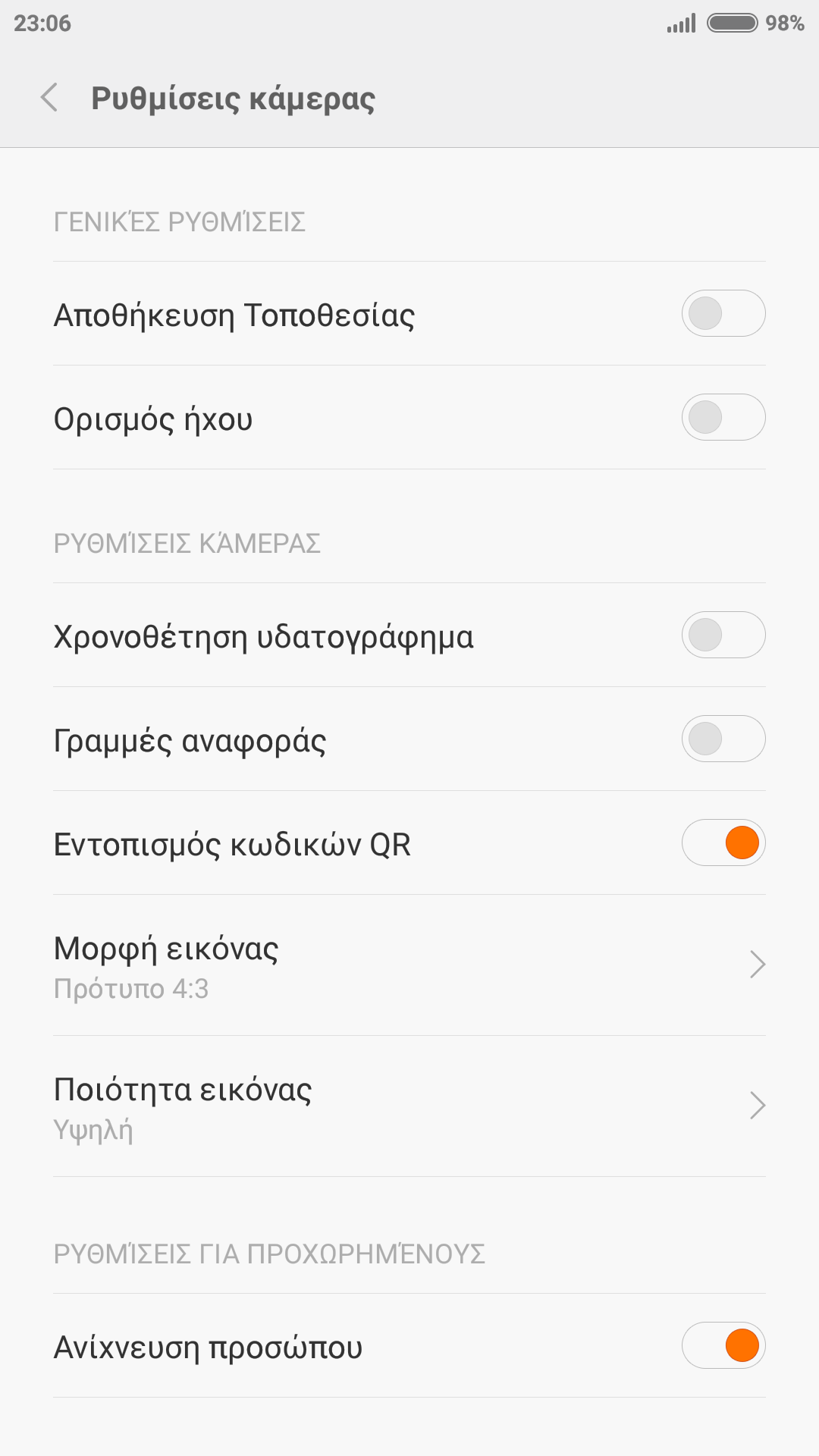
Task: Turn on Ορισμός ήχου toggle
Action: 723,417
